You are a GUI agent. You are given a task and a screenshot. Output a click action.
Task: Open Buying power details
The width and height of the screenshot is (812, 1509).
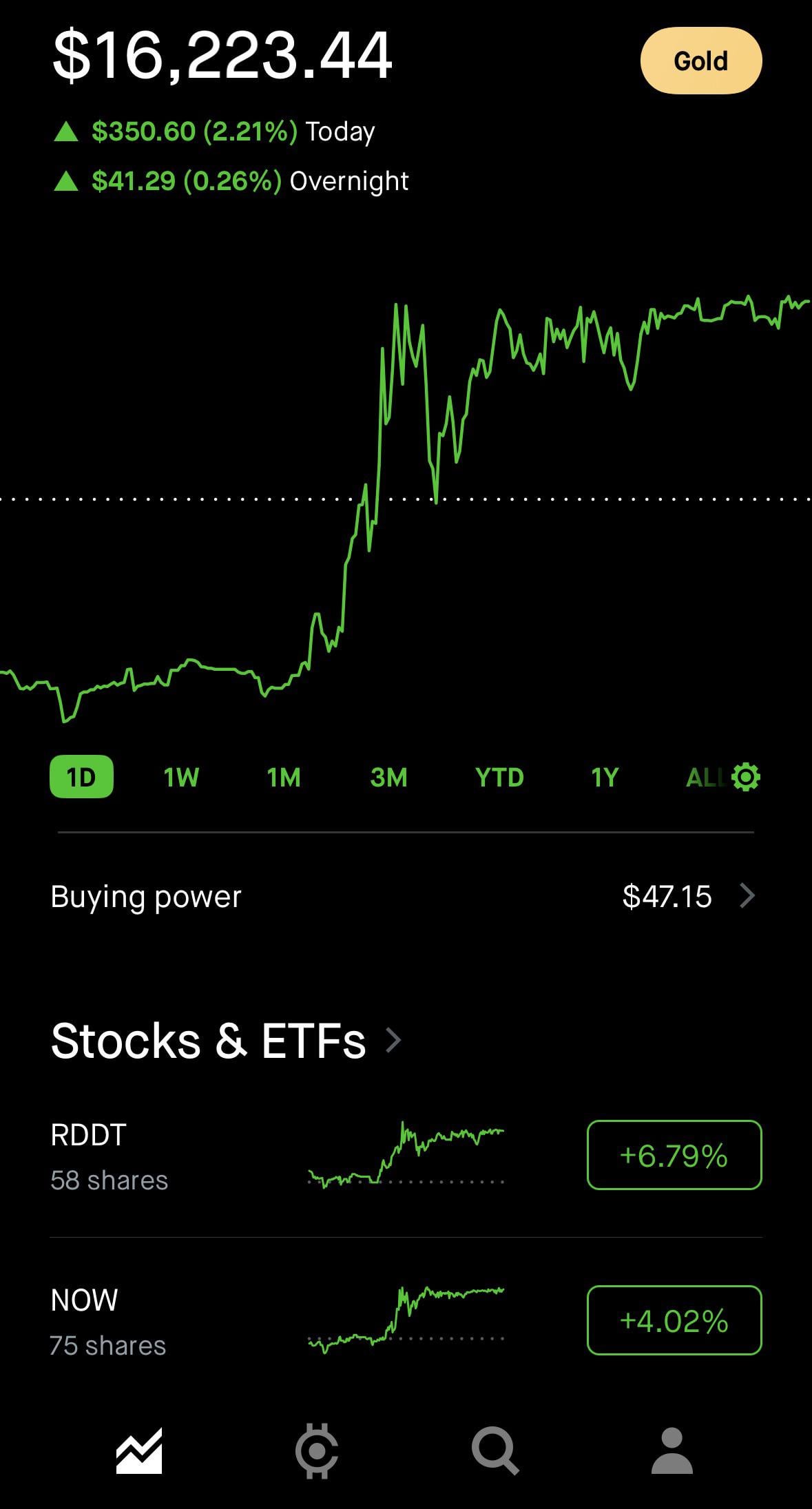(x=403, y=896)
